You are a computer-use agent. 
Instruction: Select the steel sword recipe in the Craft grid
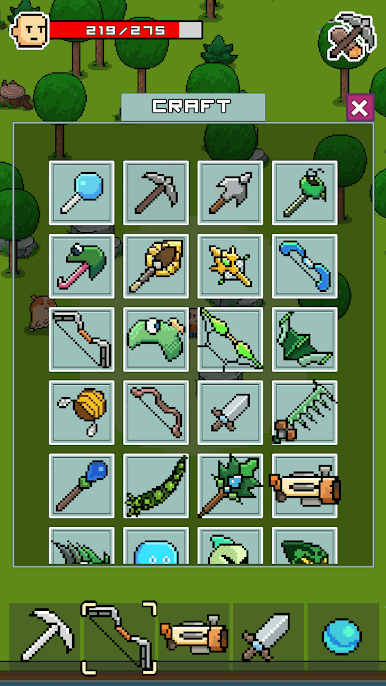click(x=230, y=413)
